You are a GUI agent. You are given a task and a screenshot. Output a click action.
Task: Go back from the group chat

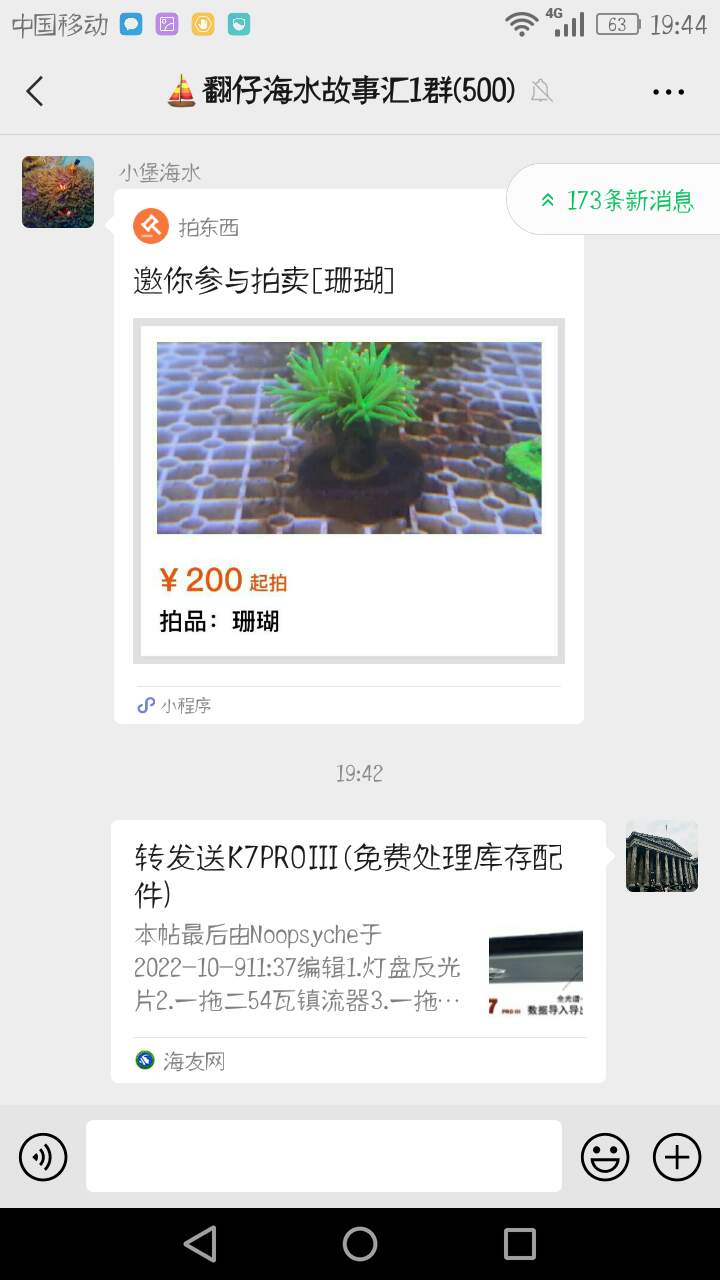(35, 92)
